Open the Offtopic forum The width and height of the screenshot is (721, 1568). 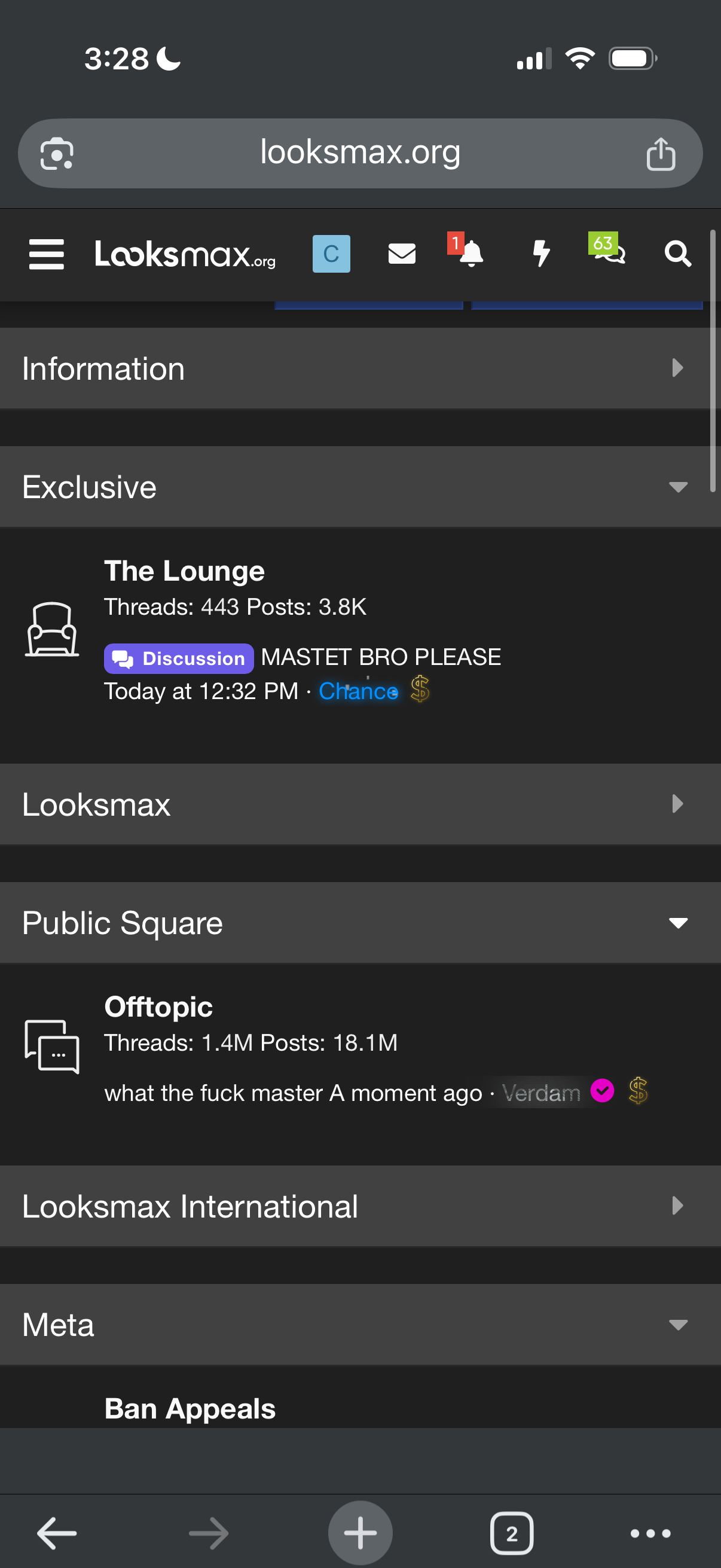[x=158, y=1007]
